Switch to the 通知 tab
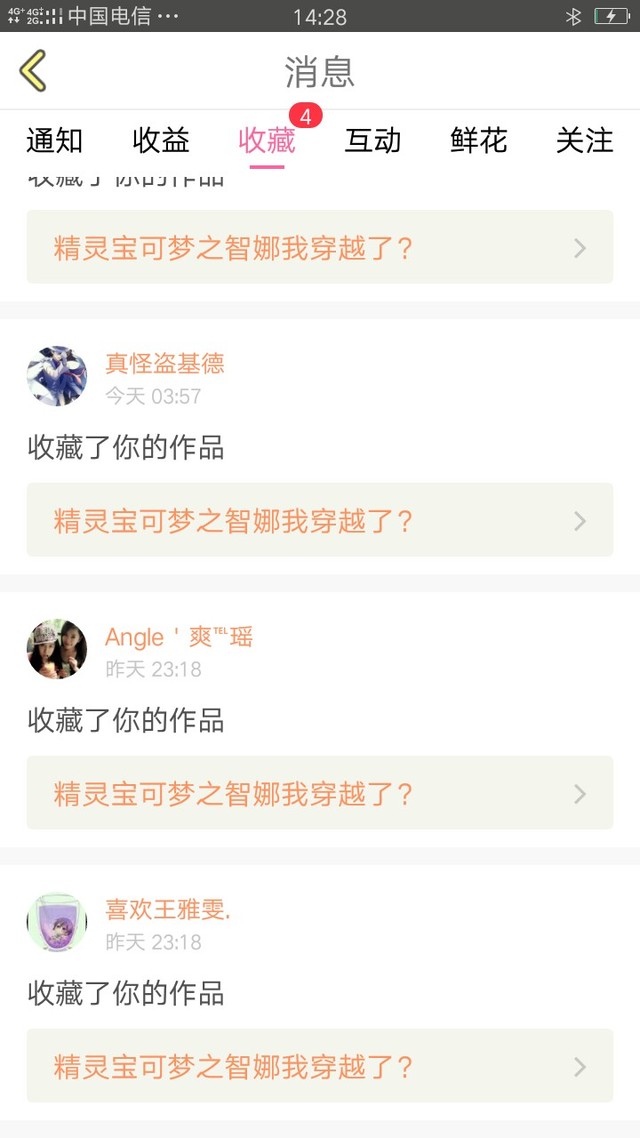Image resolution: width=640 pixels, height=1138 pixels. click(x=54, y=141)
